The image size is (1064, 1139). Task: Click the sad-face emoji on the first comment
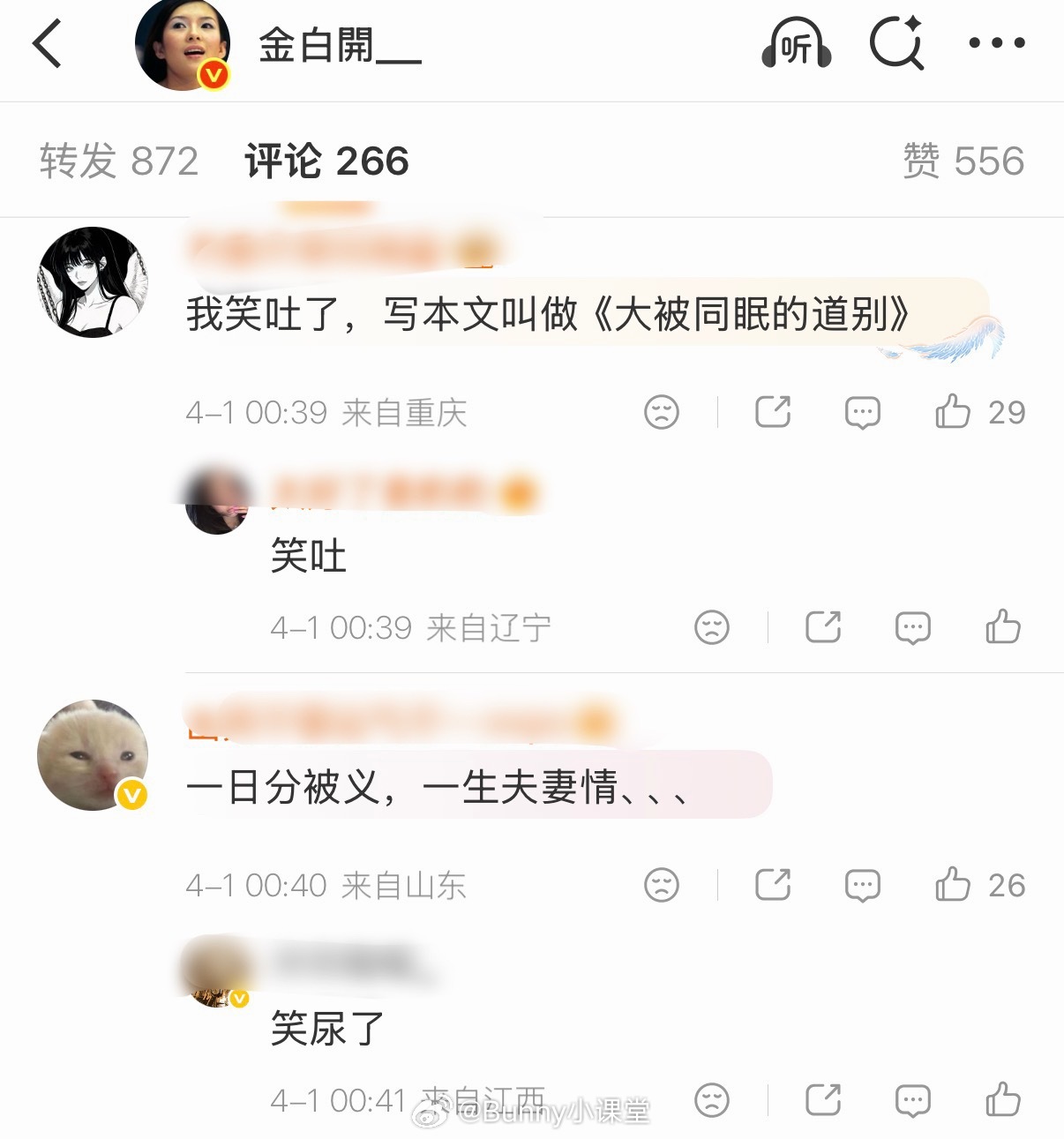[x=662, y=412]
